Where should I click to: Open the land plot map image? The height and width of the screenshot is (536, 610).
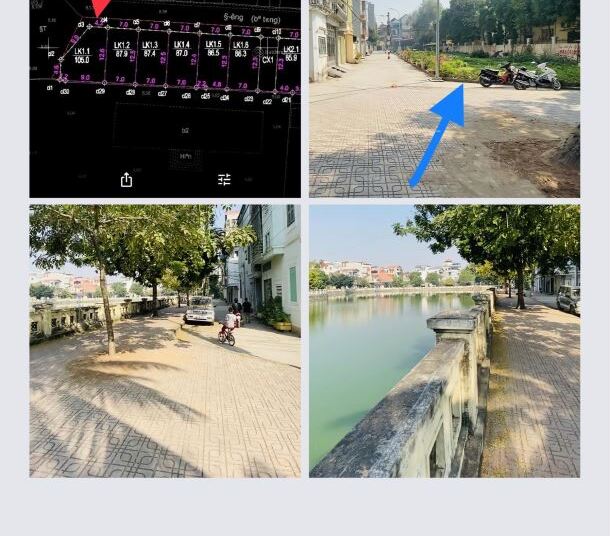point(165,98)
